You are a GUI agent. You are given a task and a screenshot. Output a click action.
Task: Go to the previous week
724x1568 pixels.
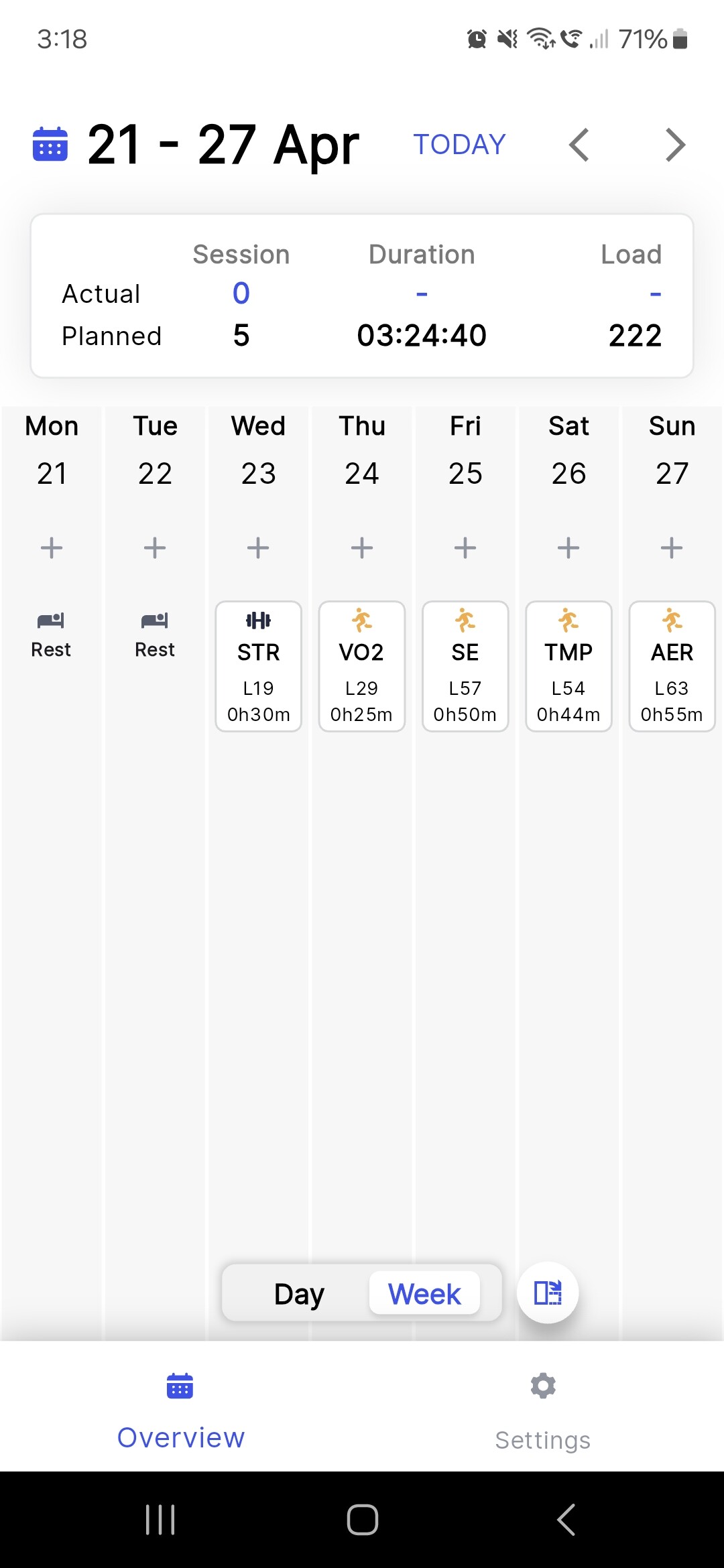tap(579, 145)
